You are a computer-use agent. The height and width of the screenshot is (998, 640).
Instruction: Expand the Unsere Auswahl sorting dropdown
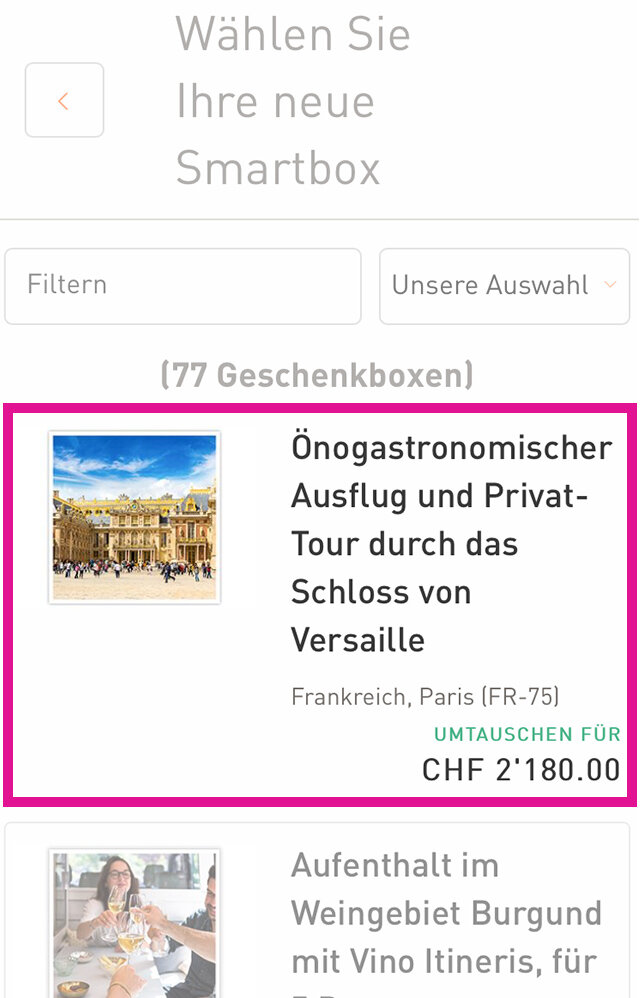click(504, 286)
